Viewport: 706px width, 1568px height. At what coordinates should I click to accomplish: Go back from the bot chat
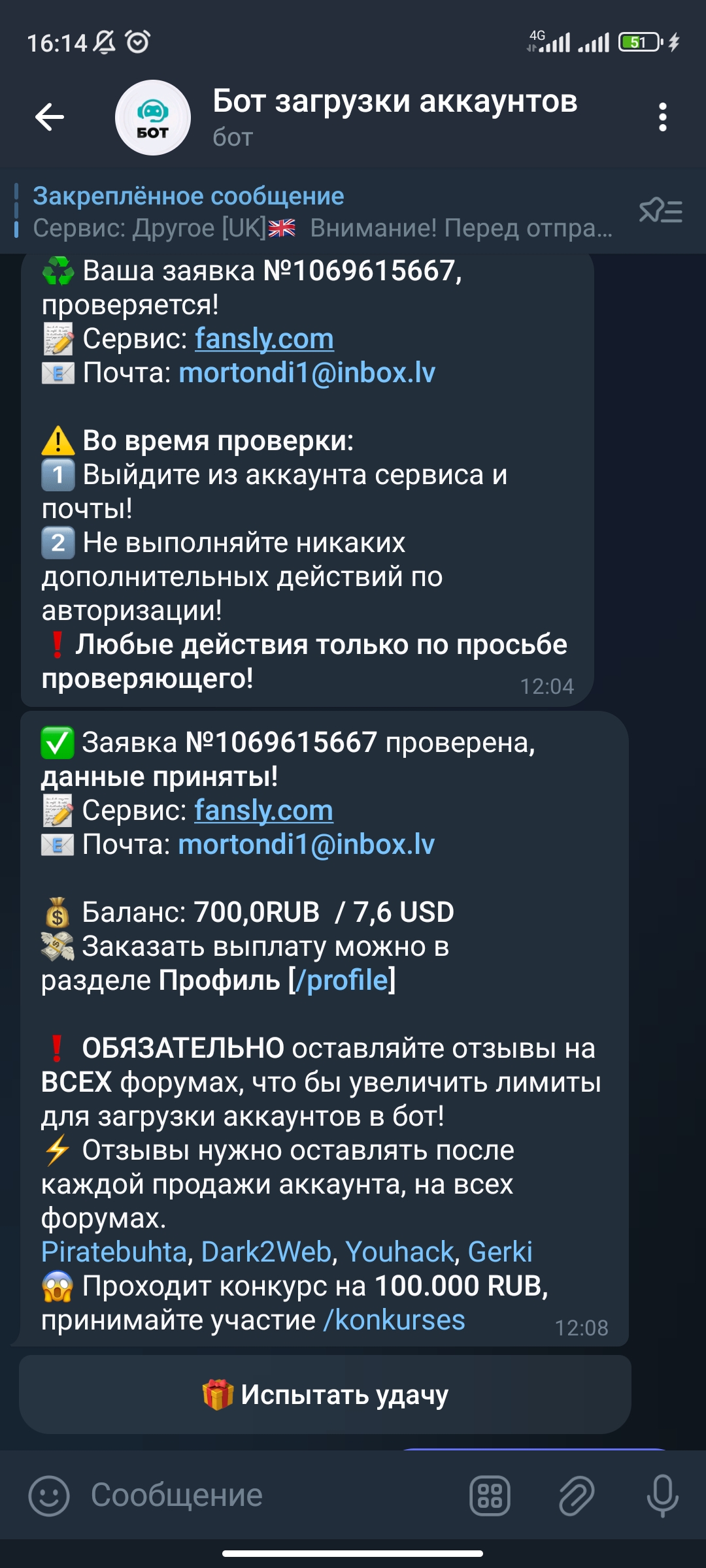coord(50,118)
